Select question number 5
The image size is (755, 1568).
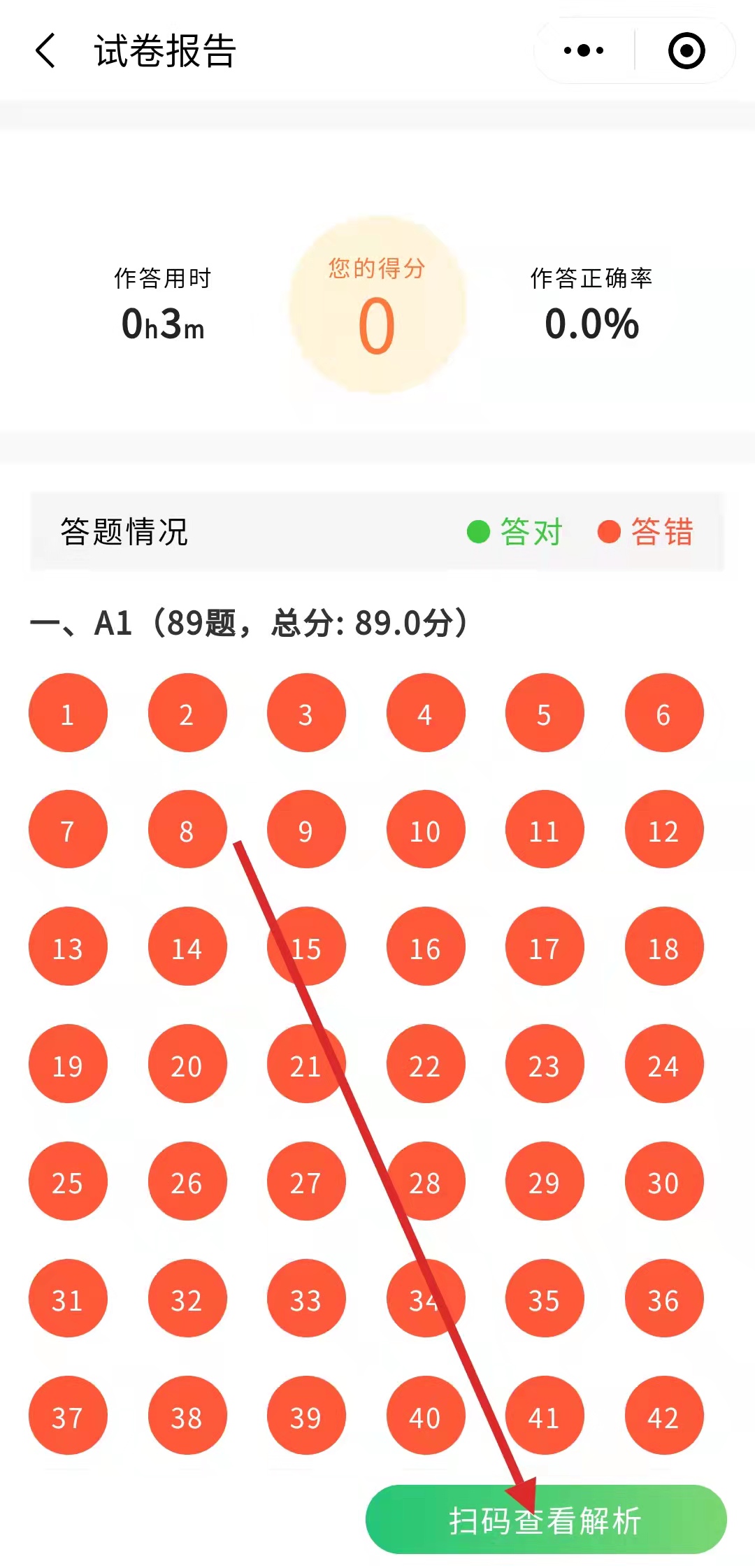coord(545,713)
